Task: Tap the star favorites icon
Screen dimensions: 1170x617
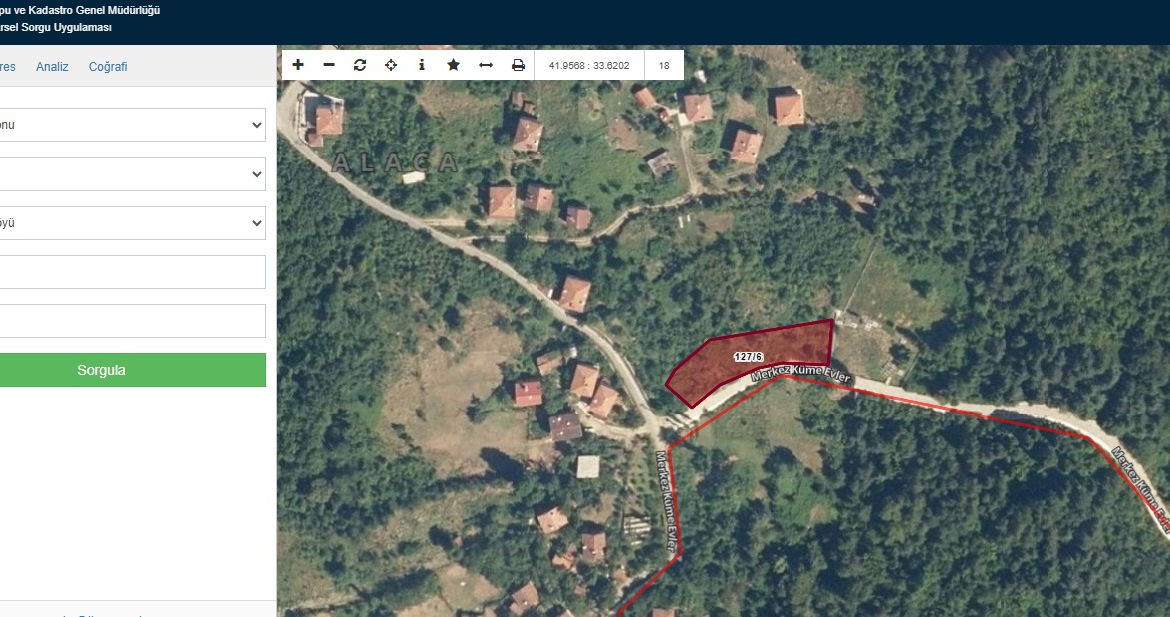Action: (x=453, y=65)
